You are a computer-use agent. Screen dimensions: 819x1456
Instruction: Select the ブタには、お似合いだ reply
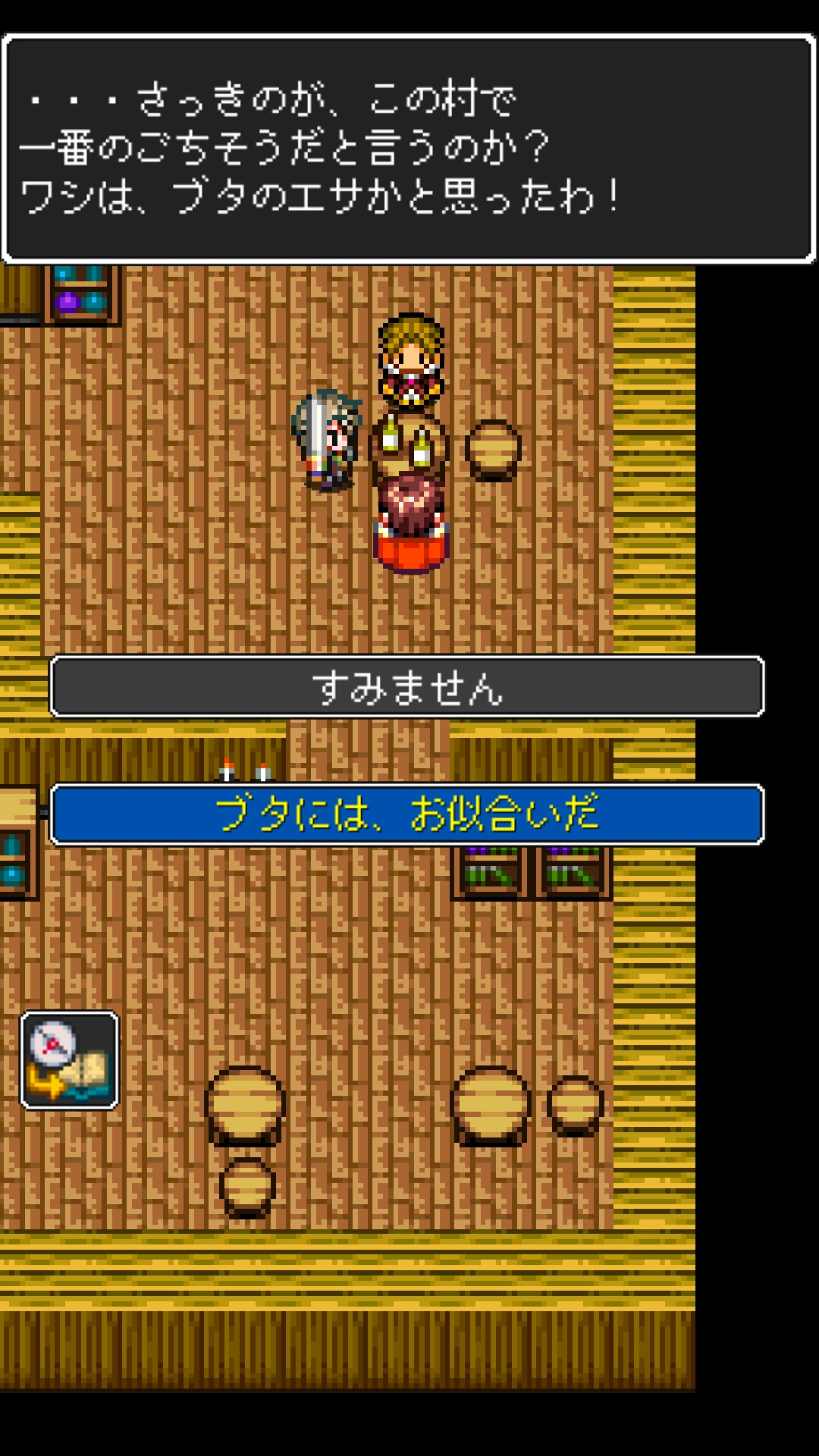(x=407, y=814)
